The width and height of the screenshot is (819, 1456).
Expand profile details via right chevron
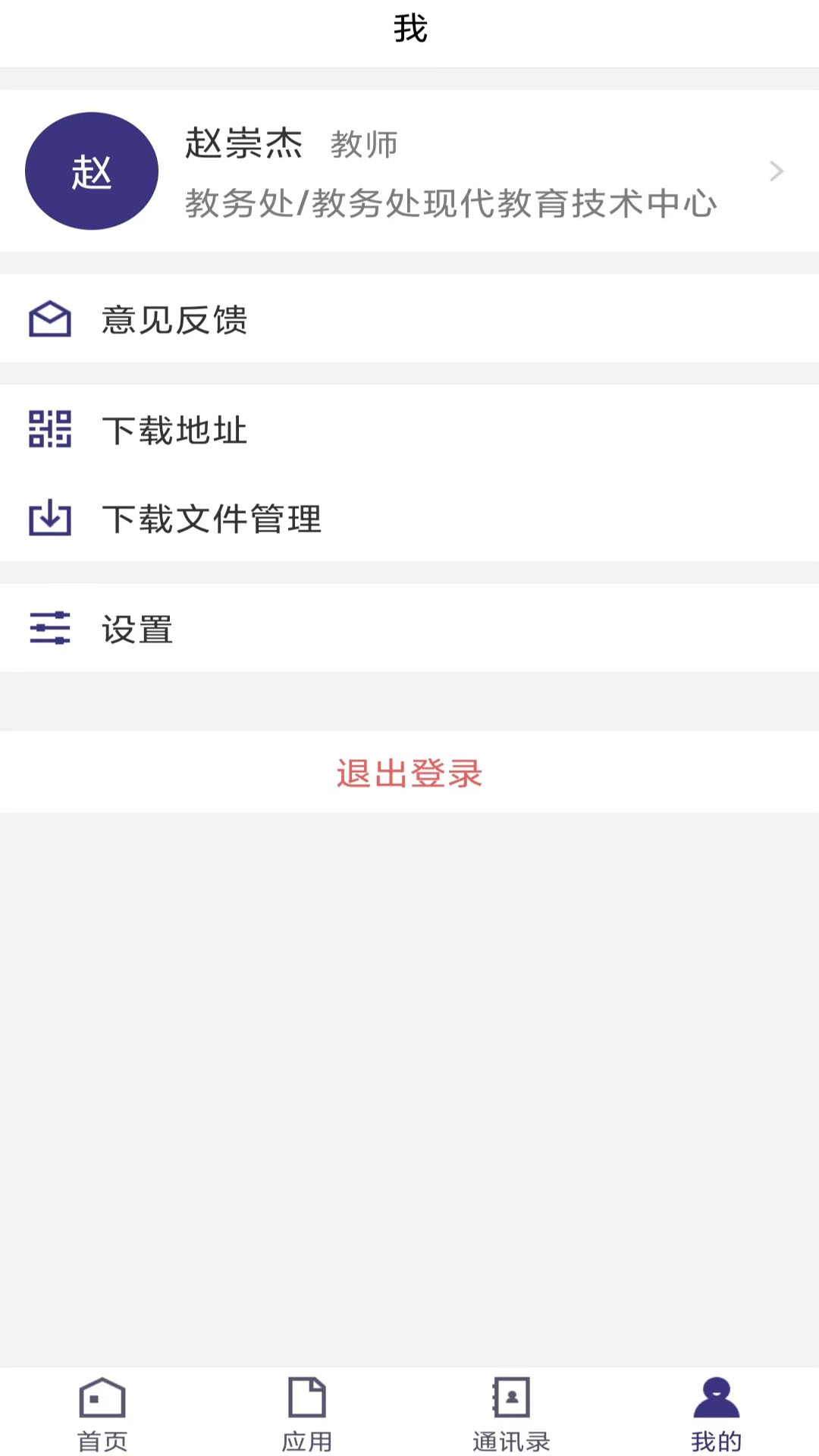point(776,171)
